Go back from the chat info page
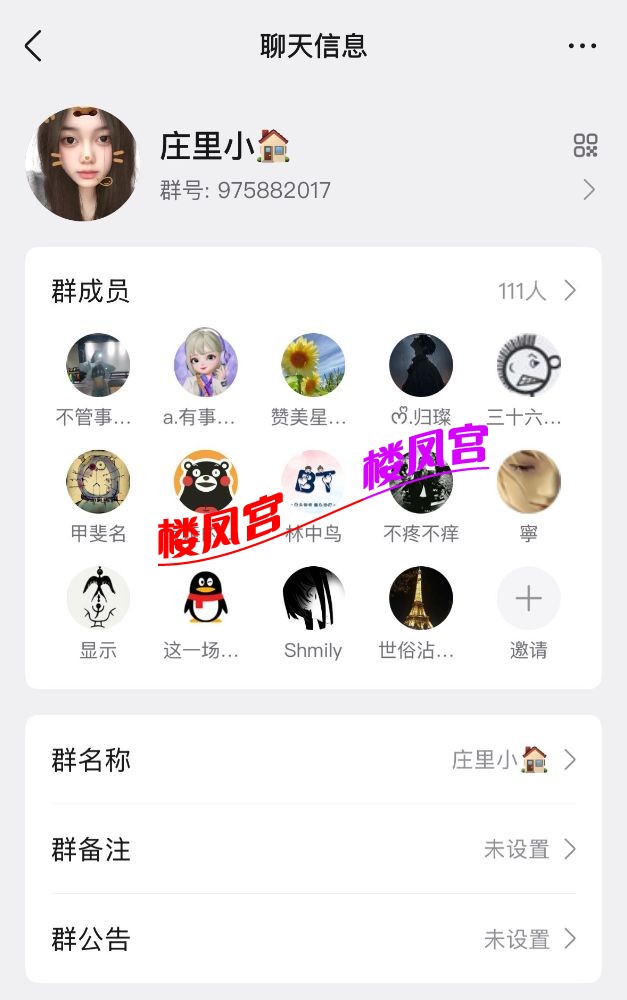The height and width of the screenshot is (1000, 627). [x=34, y=46]
